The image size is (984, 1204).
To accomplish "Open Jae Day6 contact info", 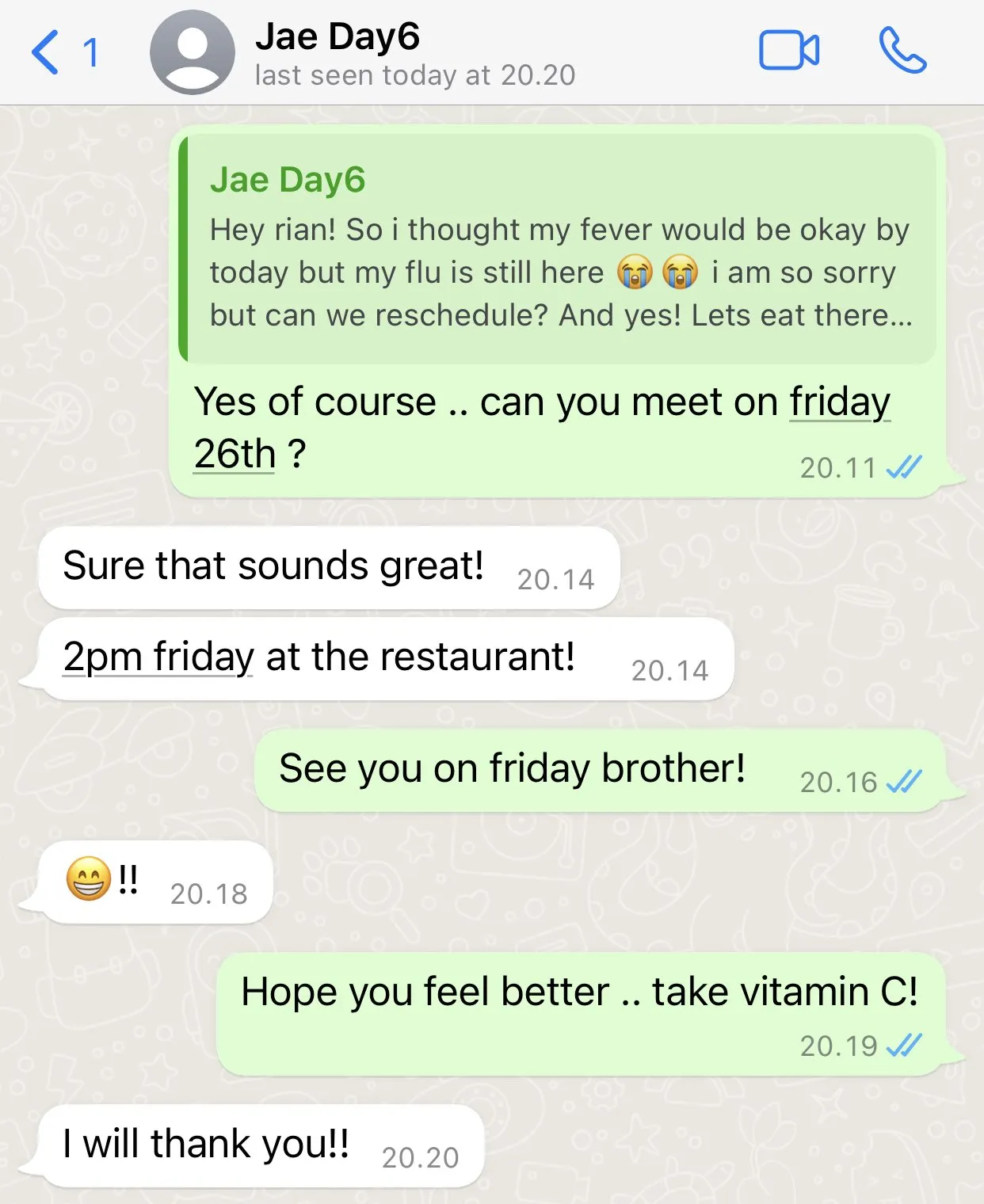I will [x=337, y=52].
